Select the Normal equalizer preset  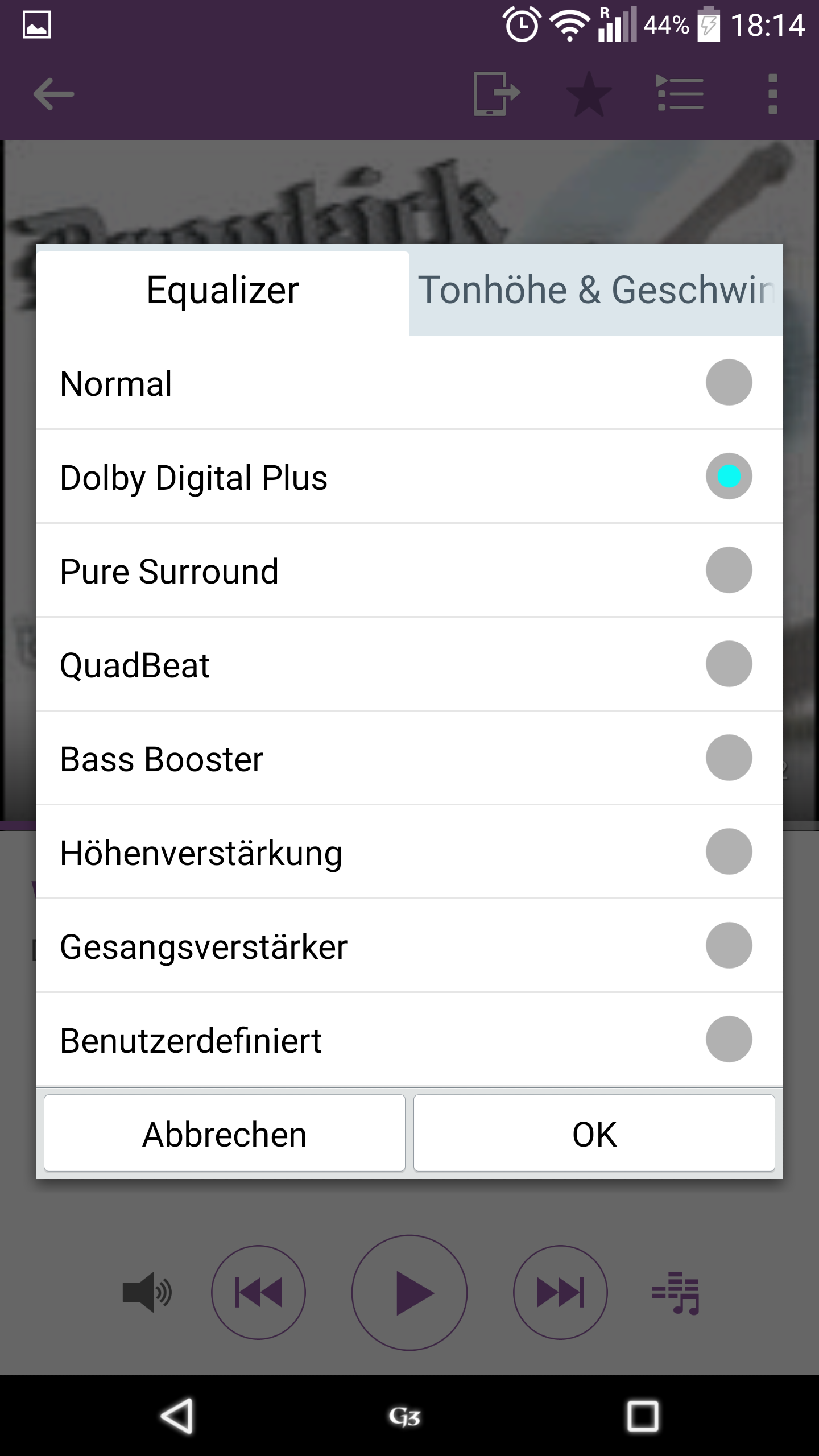[x=409, y=383]
